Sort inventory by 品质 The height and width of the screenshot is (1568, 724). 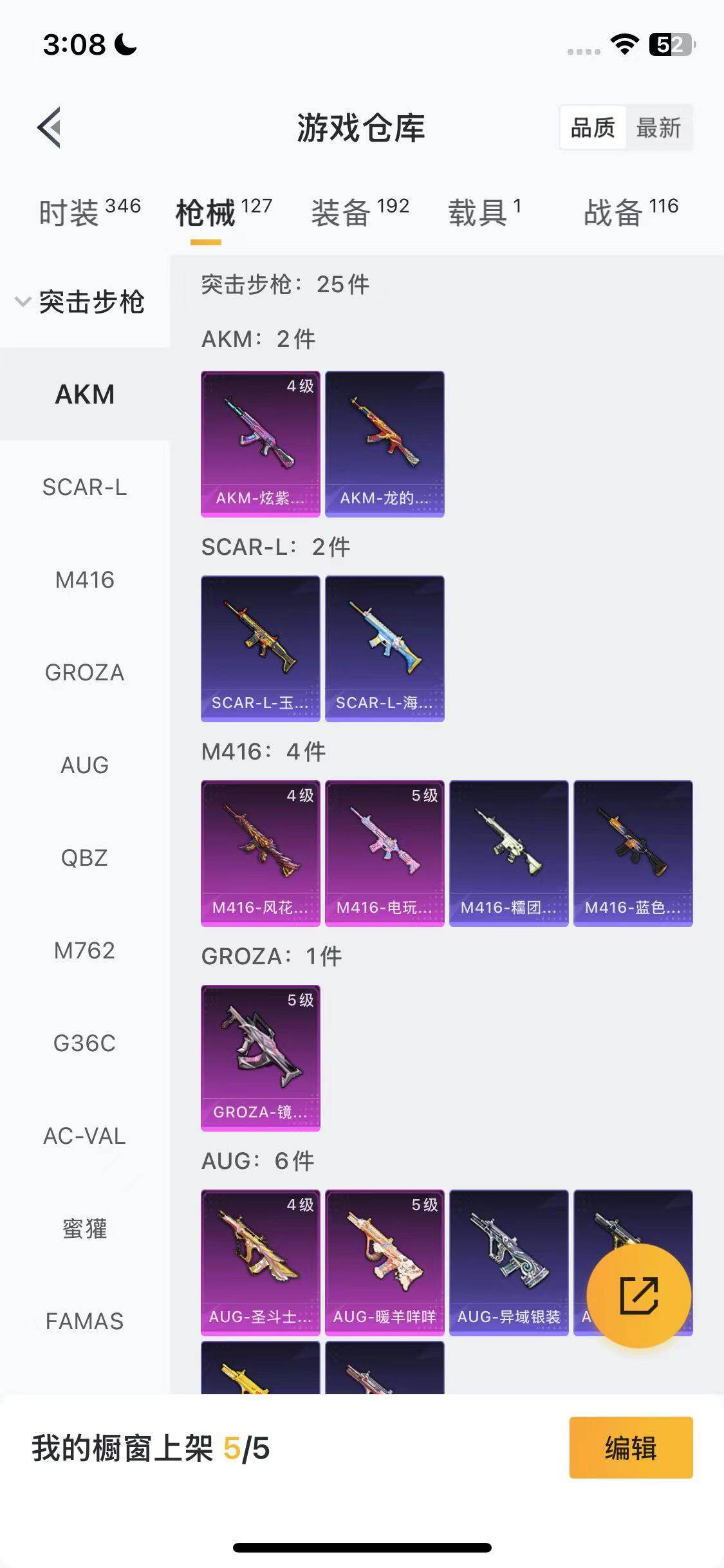593,127
